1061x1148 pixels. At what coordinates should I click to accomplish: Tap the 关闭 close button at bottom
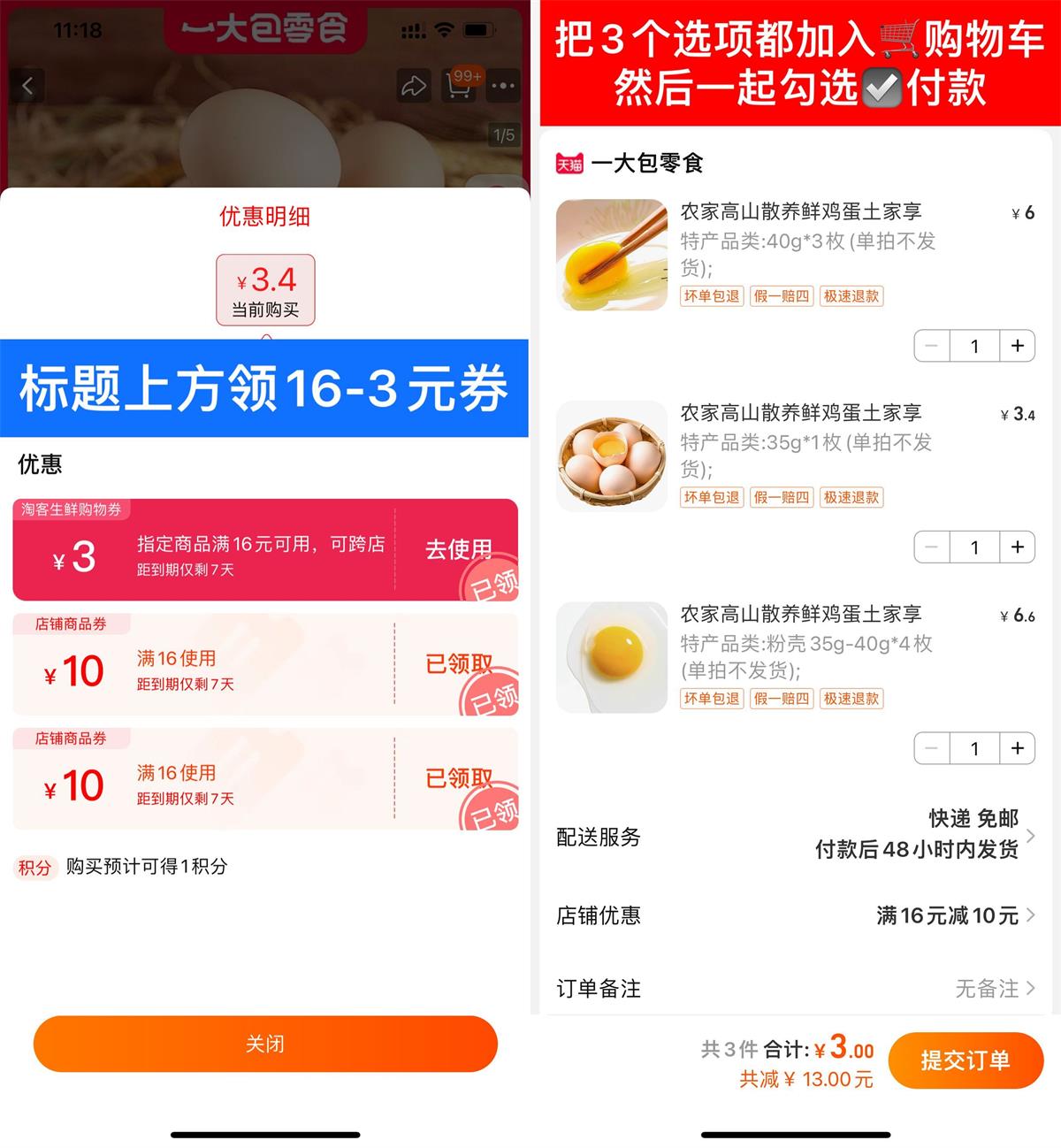click(264, 1045)
